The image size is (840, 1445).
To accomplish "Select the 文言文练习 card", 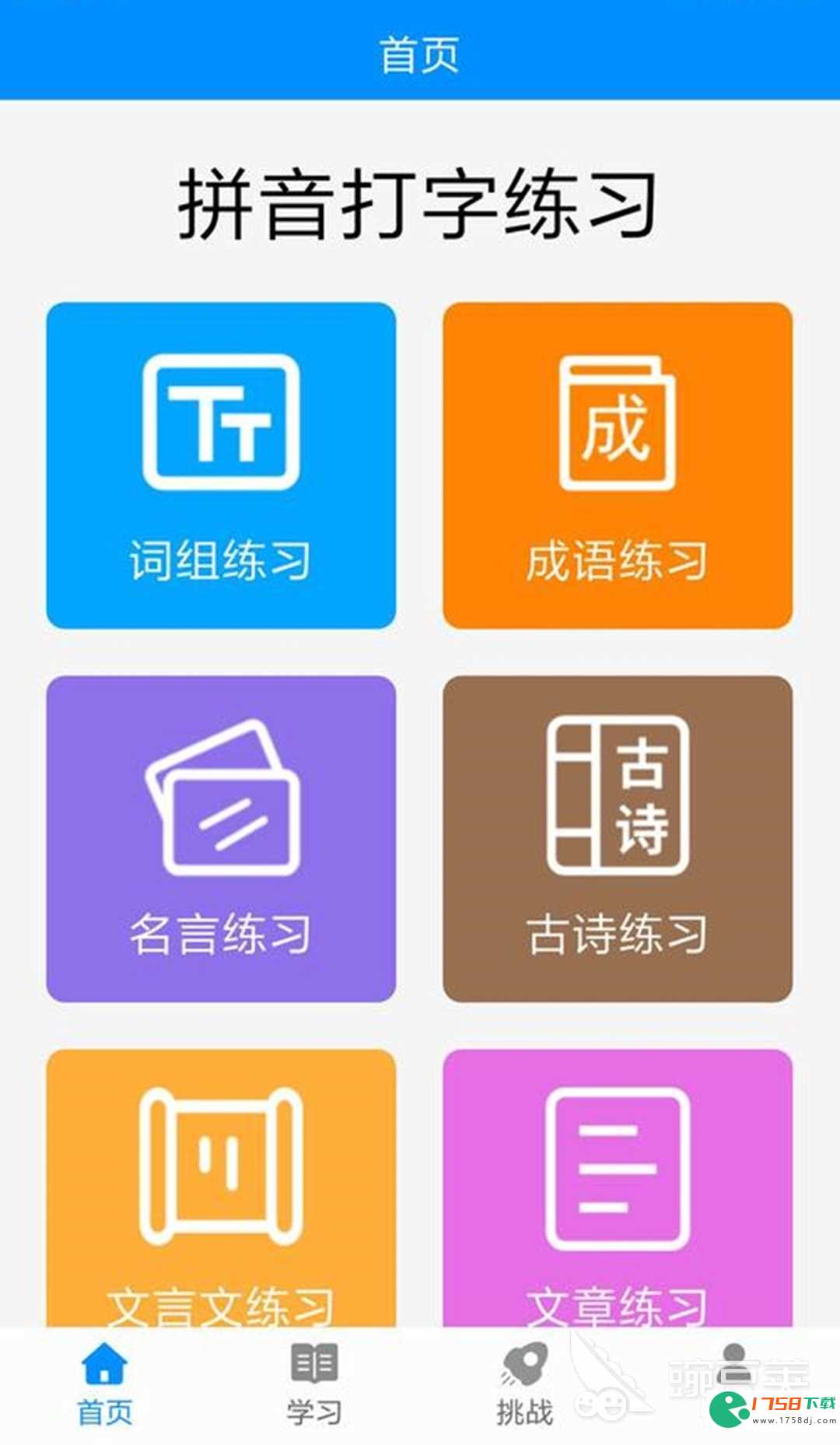I will pyautogui.click(x=221, y=1189).
